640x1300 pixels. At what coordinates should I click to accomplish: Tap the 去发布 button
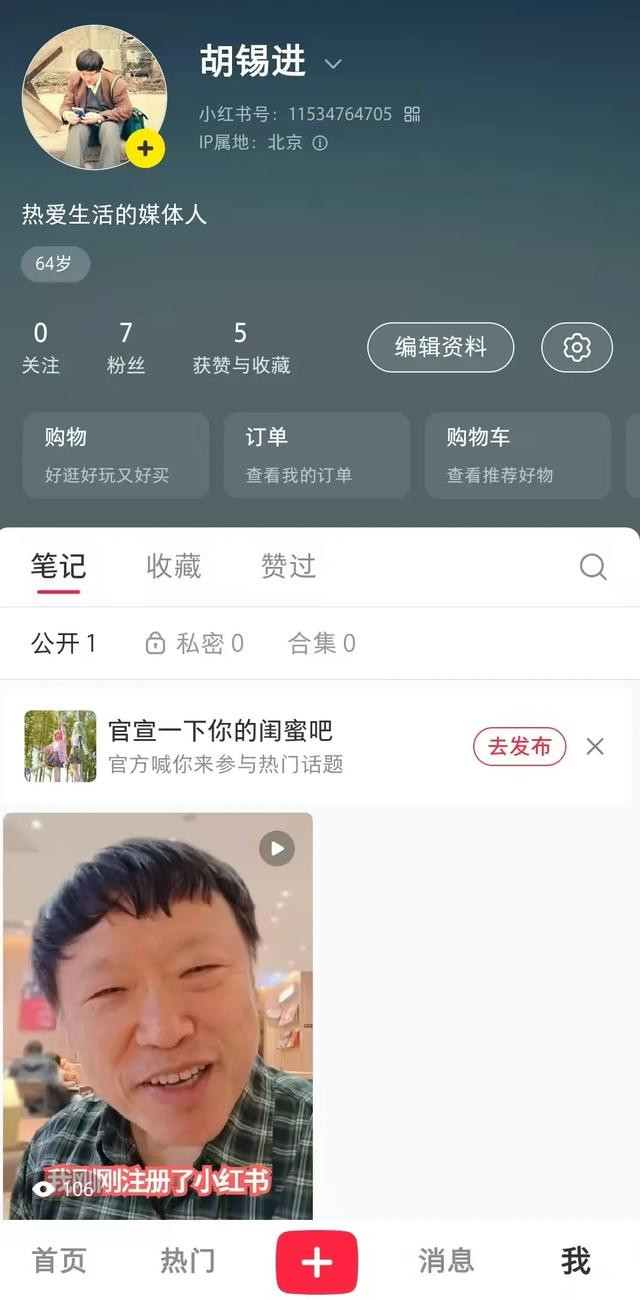pos(519,746)
